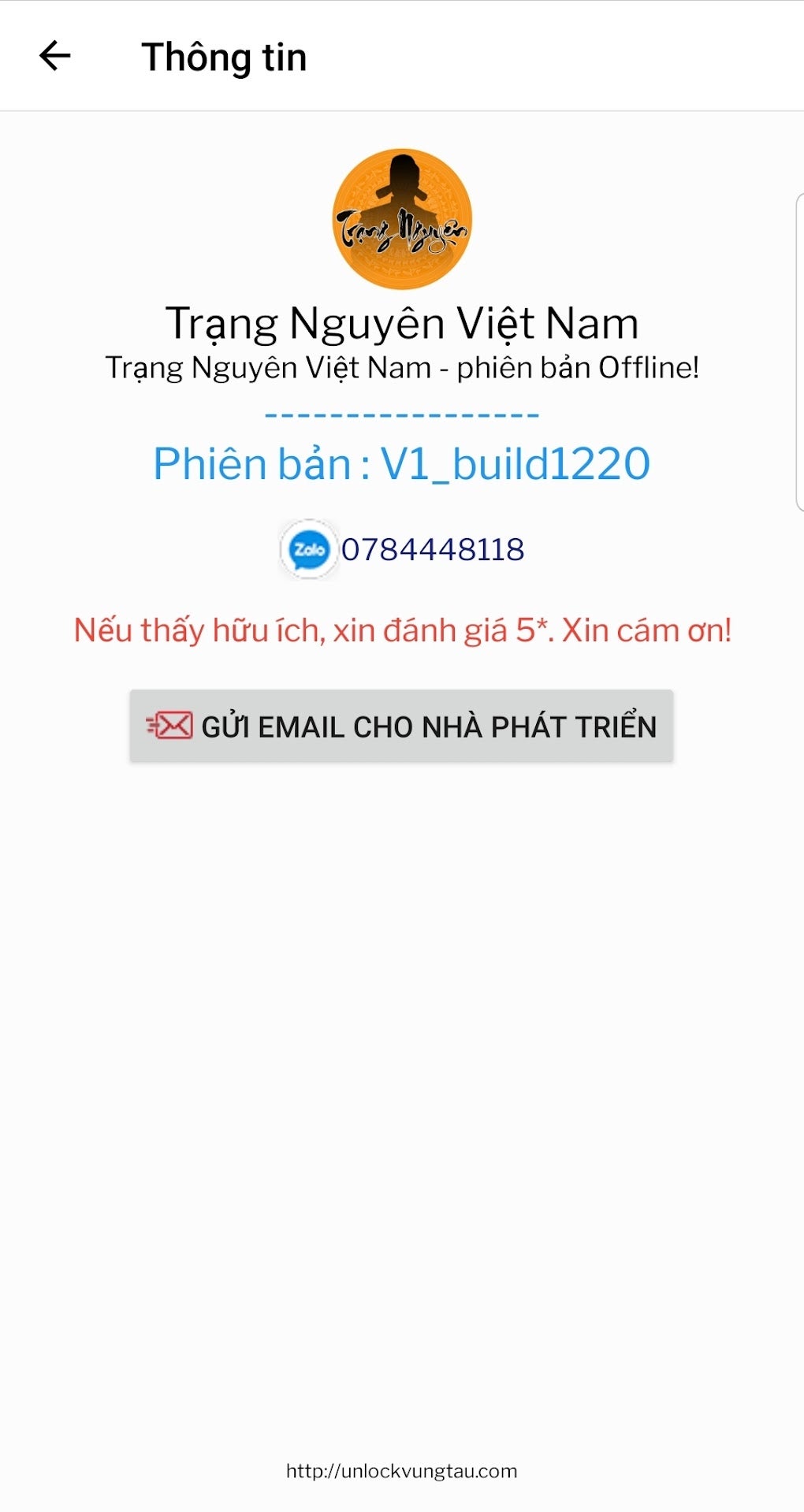
Task: Tap the Zalo number 0784448118
Action: click(432, 549)
